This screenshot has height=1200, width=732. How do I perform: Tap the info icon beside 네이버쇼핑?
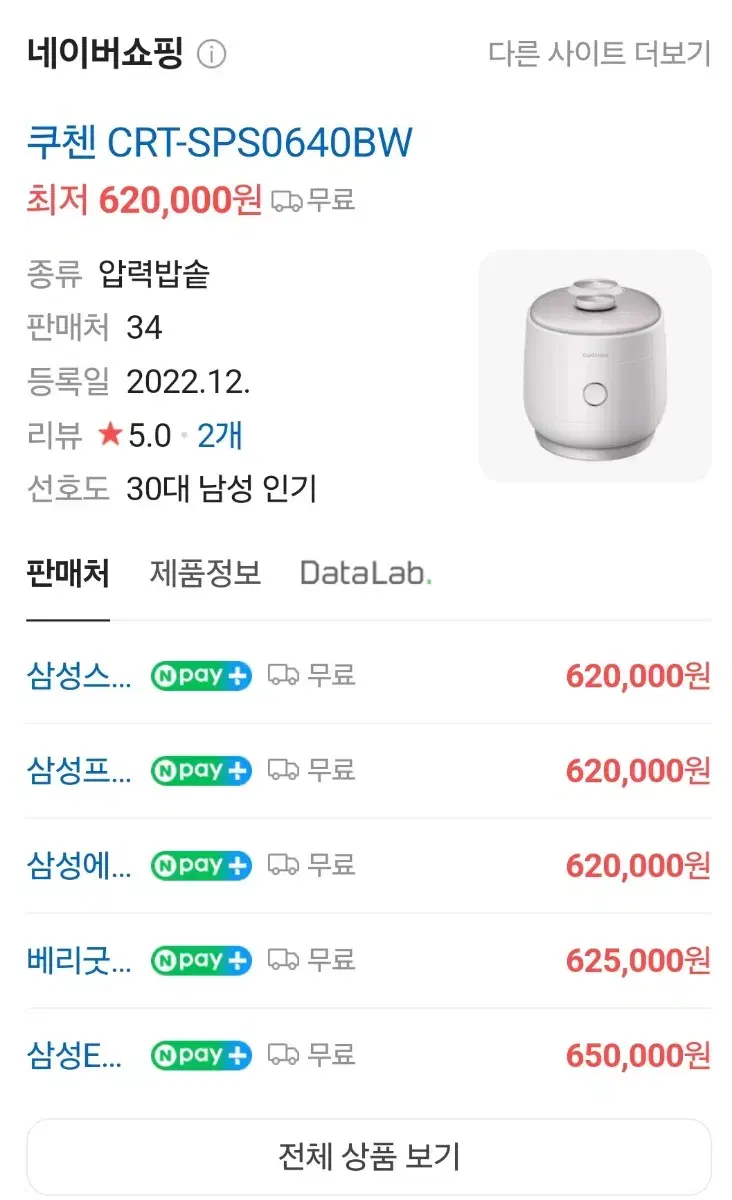(x=211, y=54)
